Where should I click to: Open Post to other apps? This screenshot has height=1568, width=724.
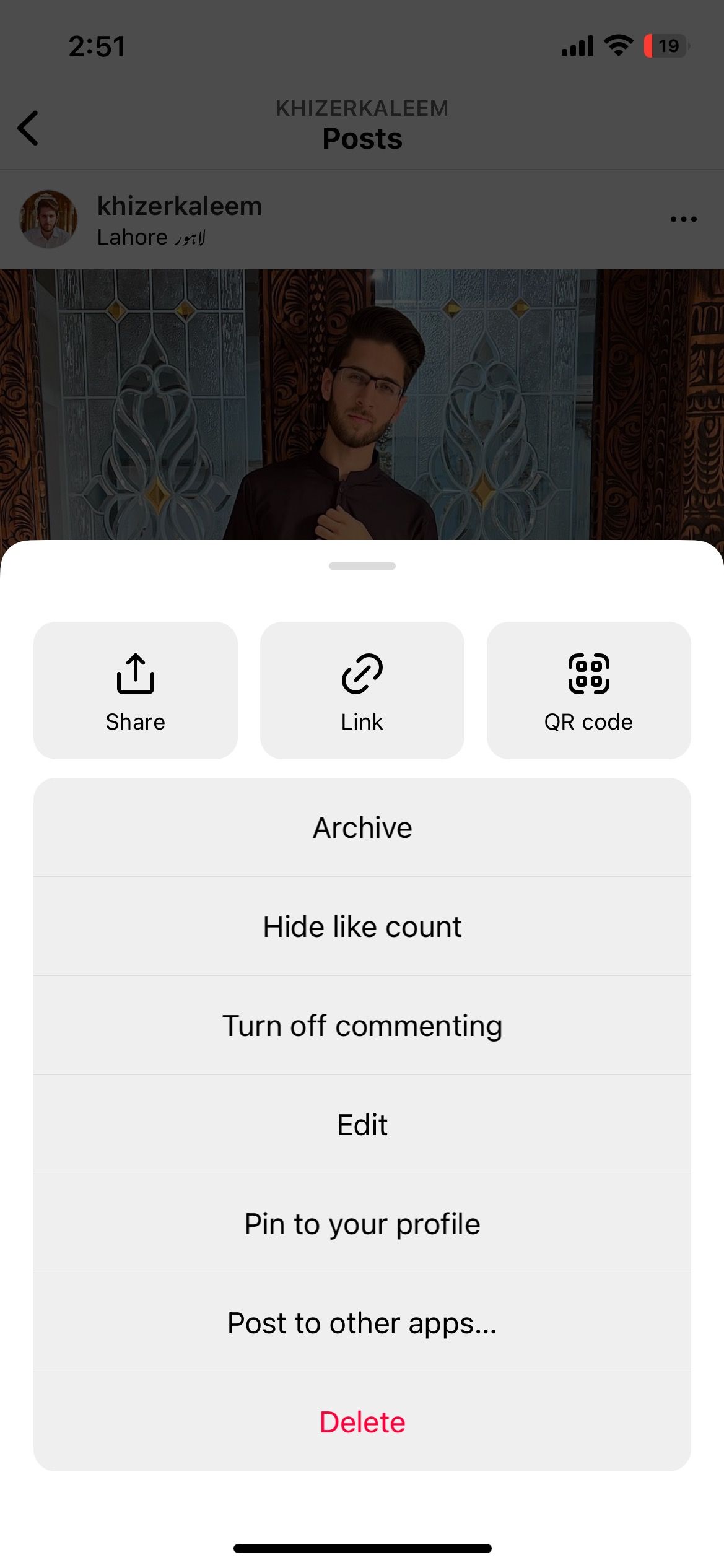(362, 1323)
